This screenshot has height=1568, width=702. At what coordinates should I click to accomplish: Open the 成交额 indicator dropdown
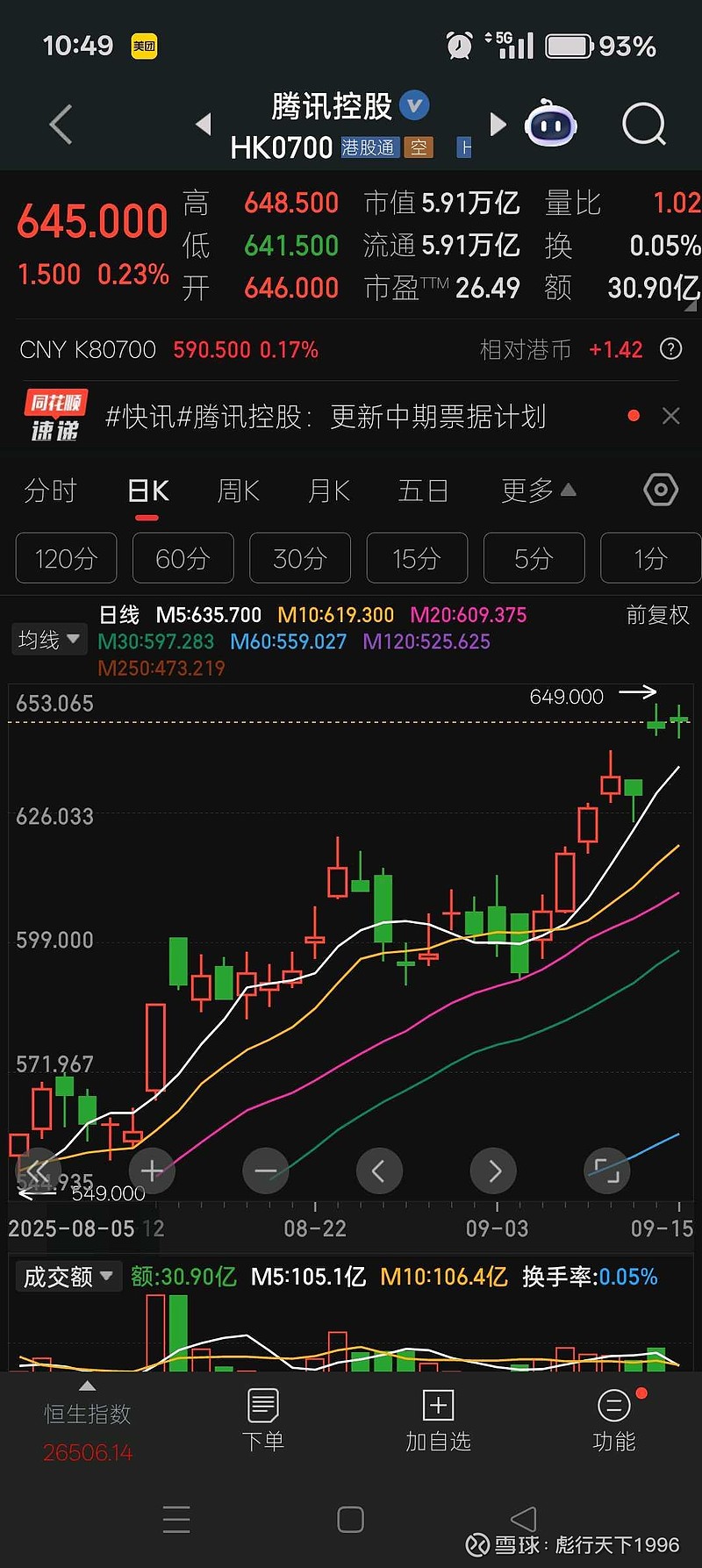pyautogui.click(x=68, y=1277)
